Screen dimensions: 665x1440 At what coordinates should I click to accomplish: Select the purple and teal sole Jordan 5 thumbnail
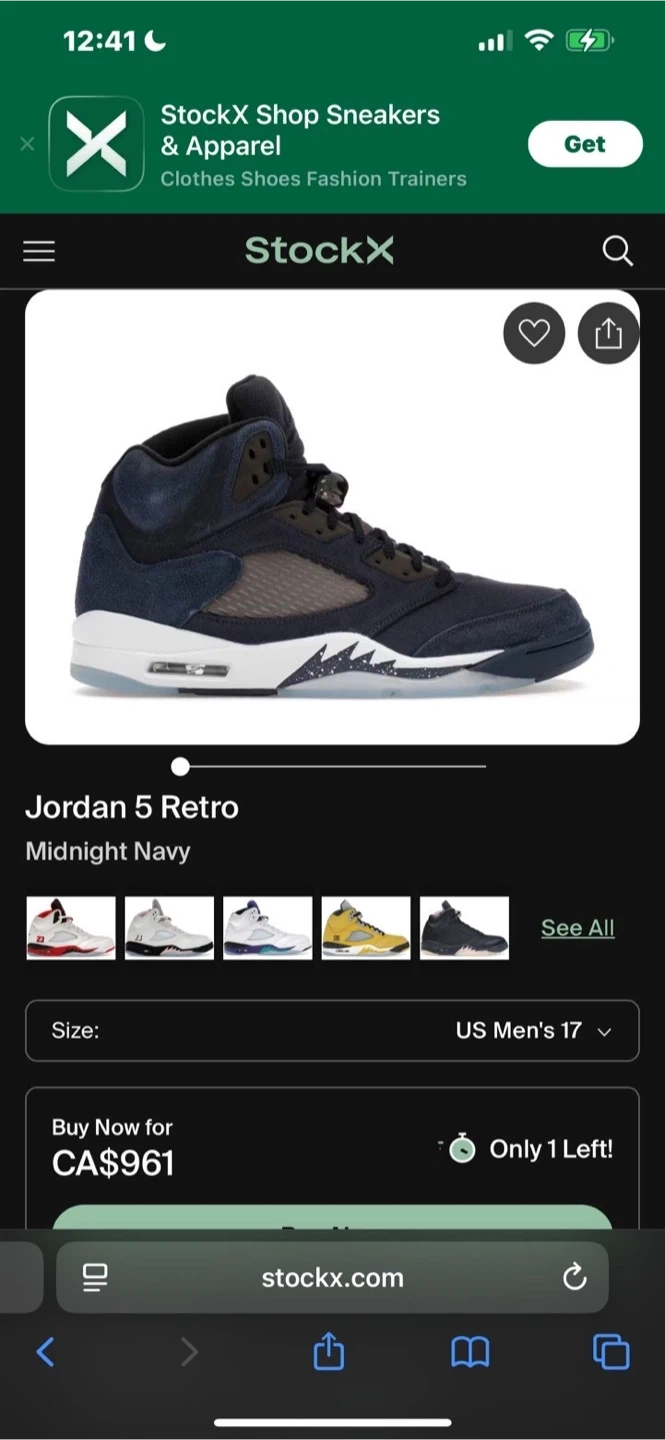267,928
